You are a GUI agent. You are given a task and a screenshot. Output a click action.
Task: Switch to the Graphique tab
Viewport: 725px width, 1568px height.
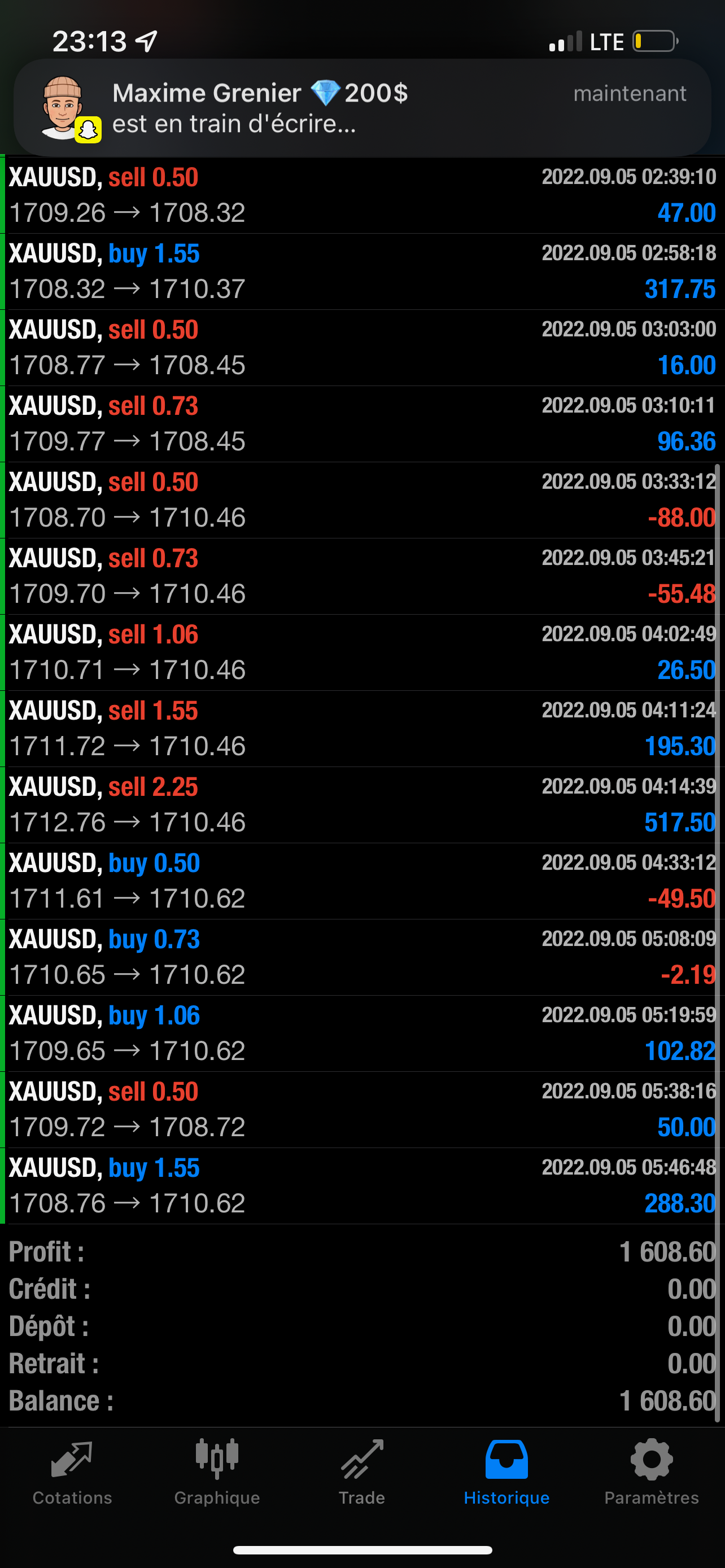coord(217,1473)
